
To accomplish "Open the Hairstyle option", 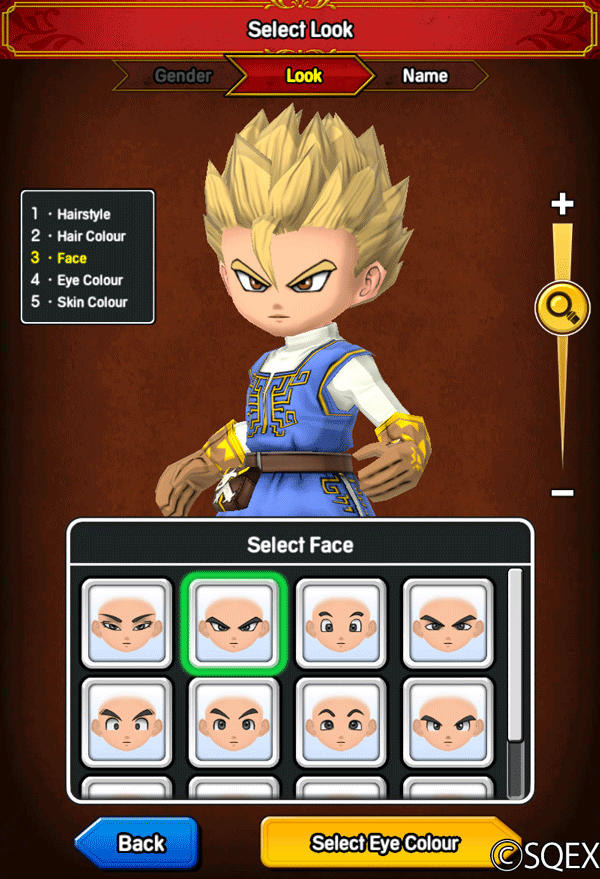I will point(83,214).
